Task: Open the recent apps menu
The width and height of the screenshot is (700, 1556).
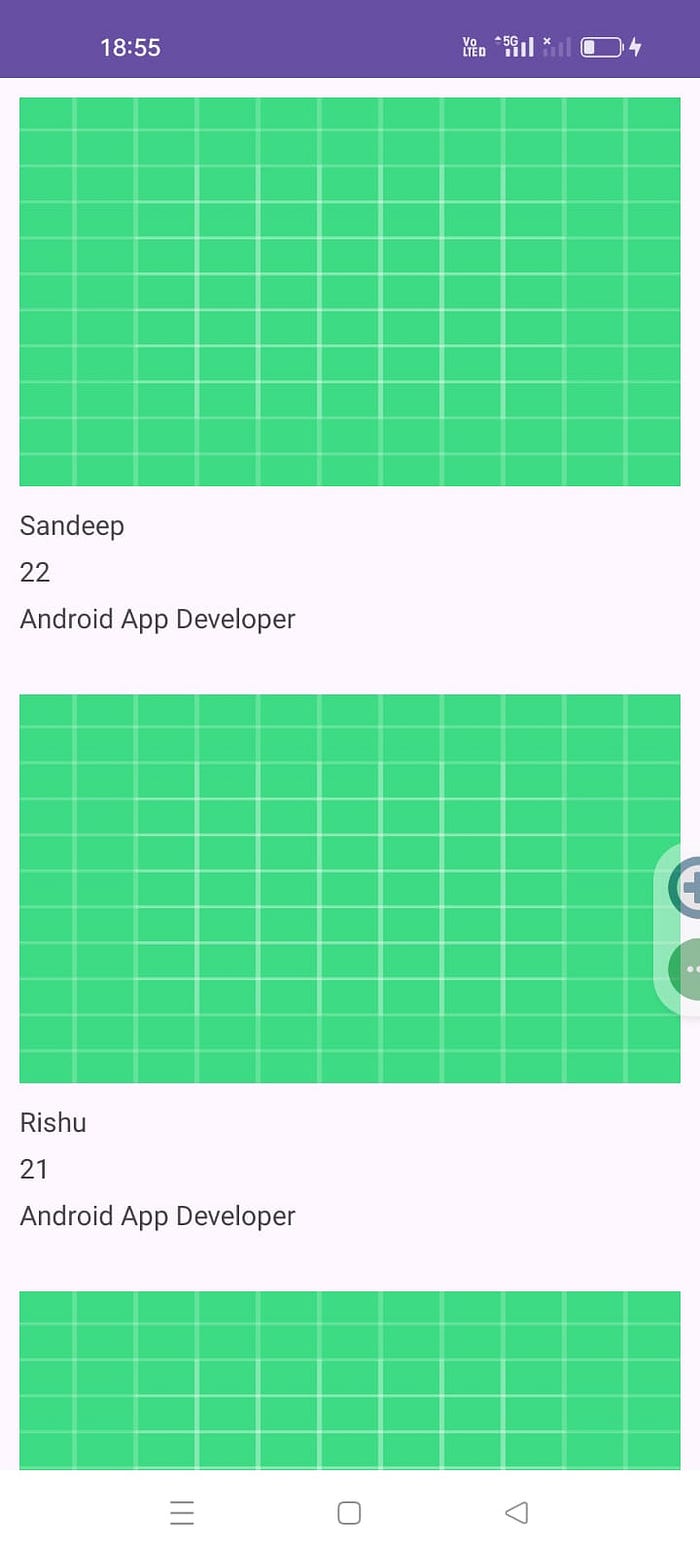Action: pyautogui.click(x=182, y=1513)
